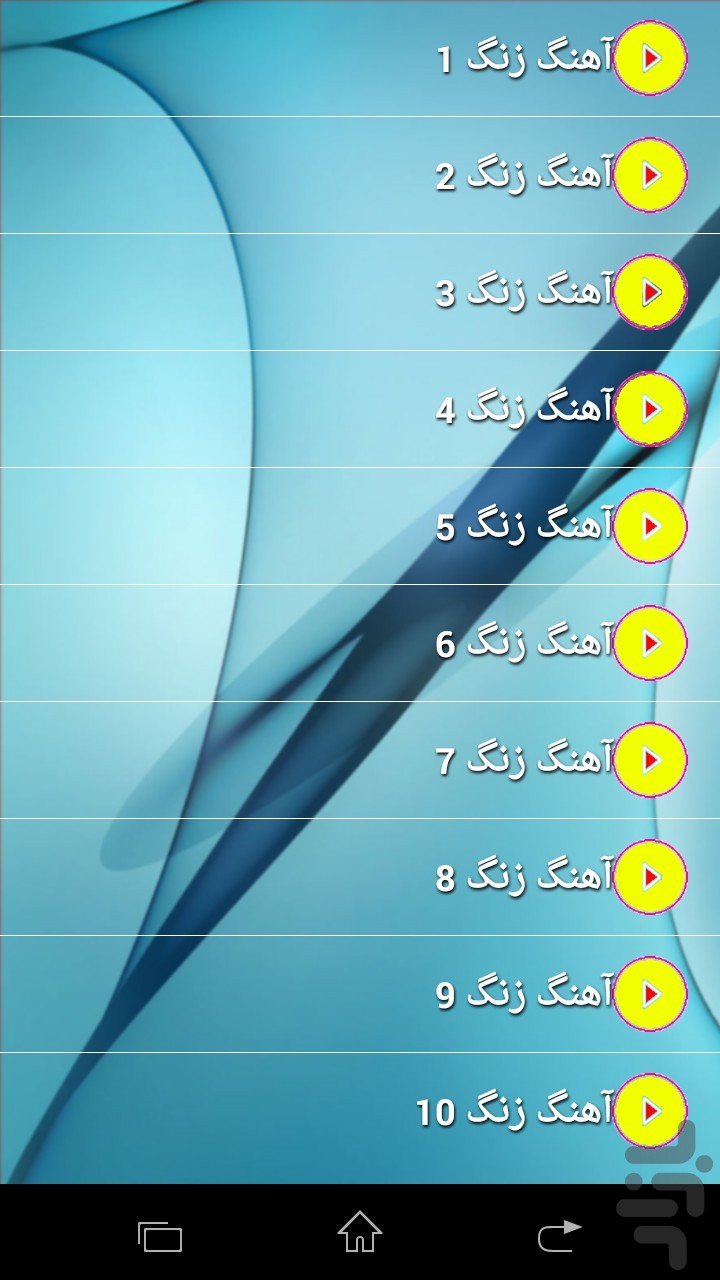This screenshot has height=1280, width=720.
Task: Listen to آهنگ زنگ 8
Action: pos(650,878)
